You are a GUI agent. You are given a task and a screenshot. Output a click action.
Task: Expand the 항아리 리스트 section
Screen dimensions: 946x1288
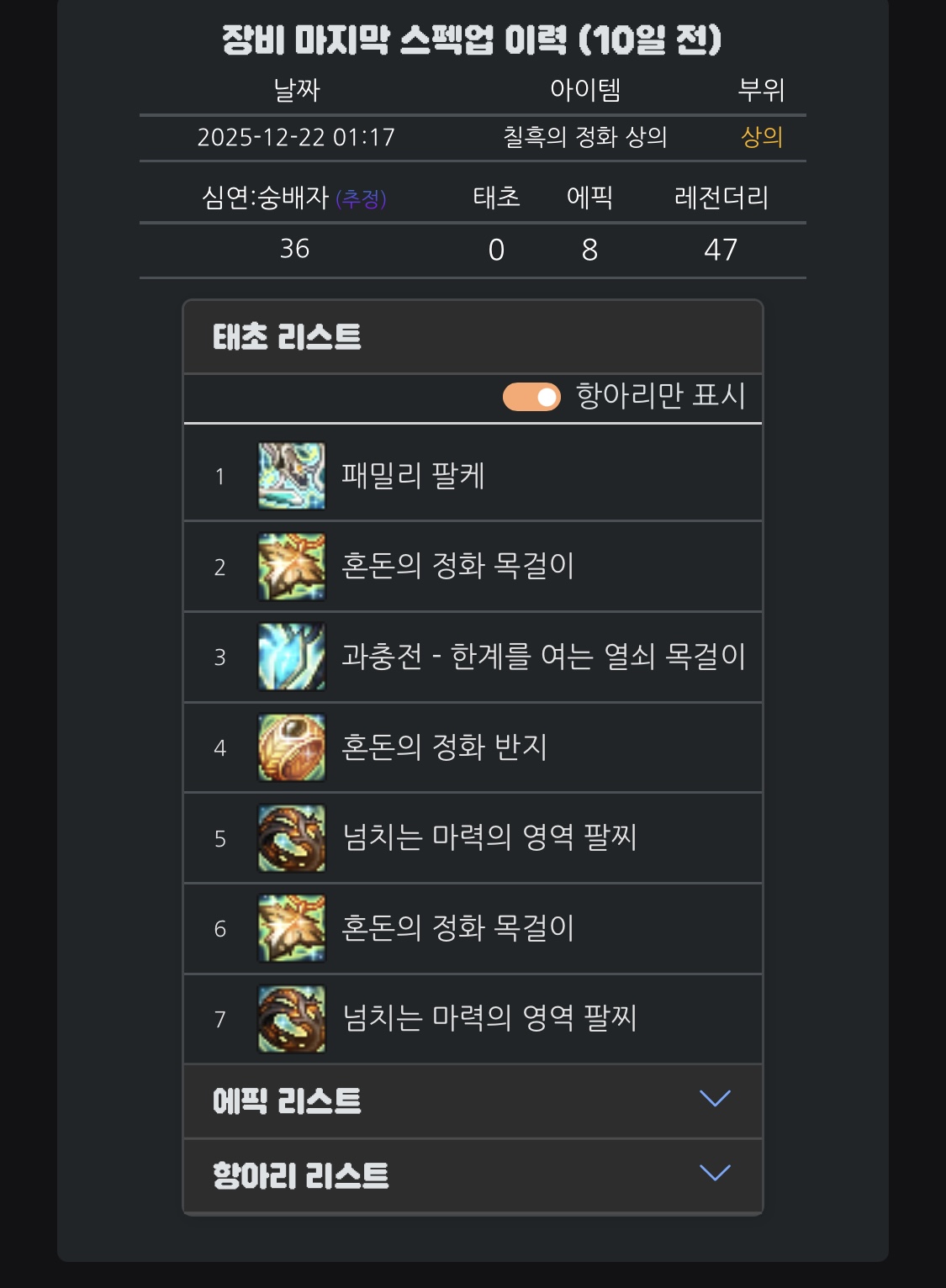[x=715, y=1173]
